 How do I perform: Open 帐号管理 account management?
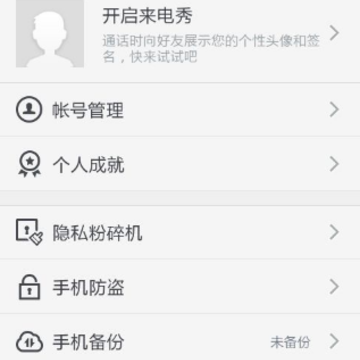point(180,109)
